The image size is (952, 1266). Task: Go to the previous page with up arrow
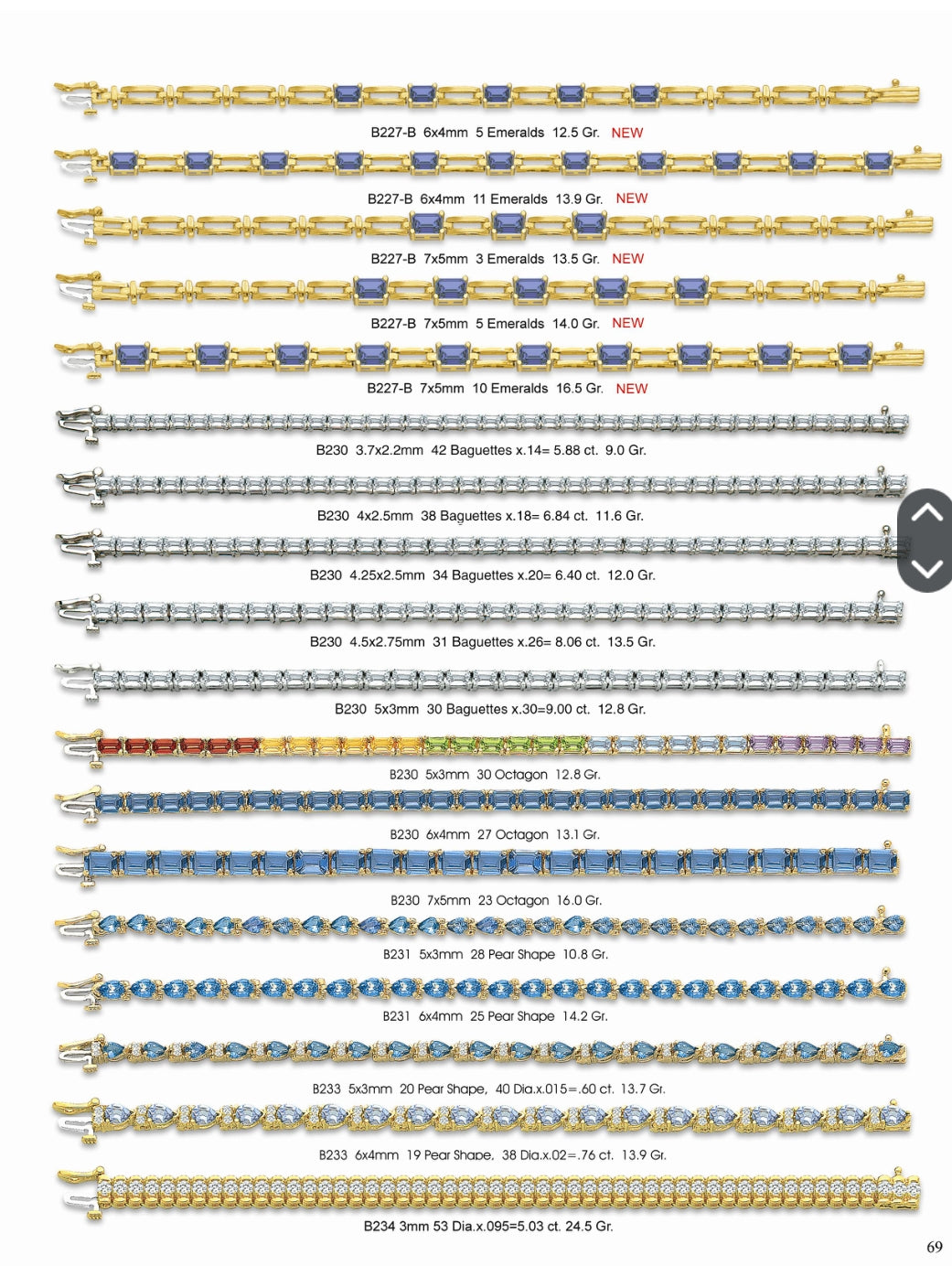[926, 513]
